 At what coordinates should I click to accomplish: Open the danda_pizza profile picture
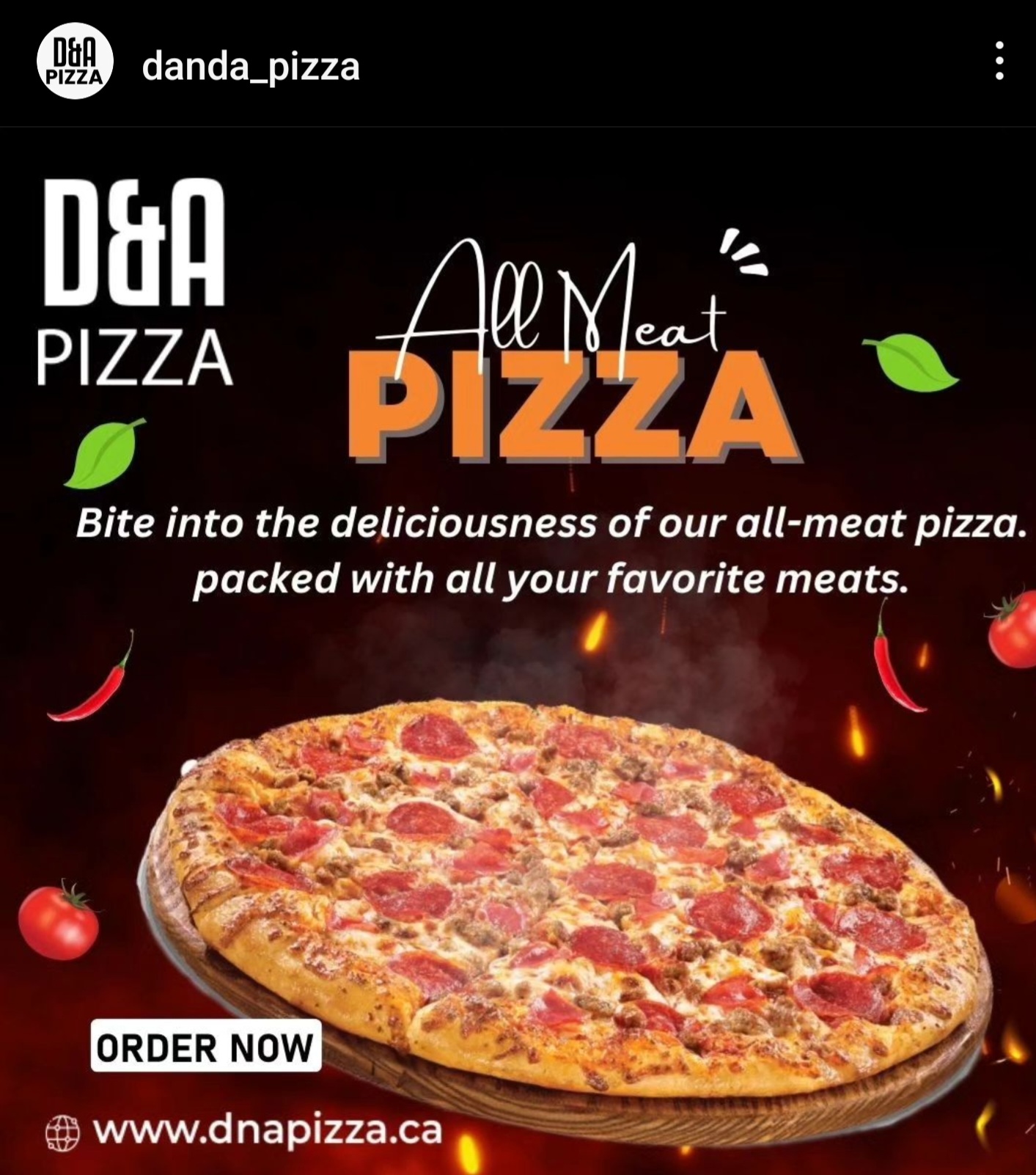(75, 63)
